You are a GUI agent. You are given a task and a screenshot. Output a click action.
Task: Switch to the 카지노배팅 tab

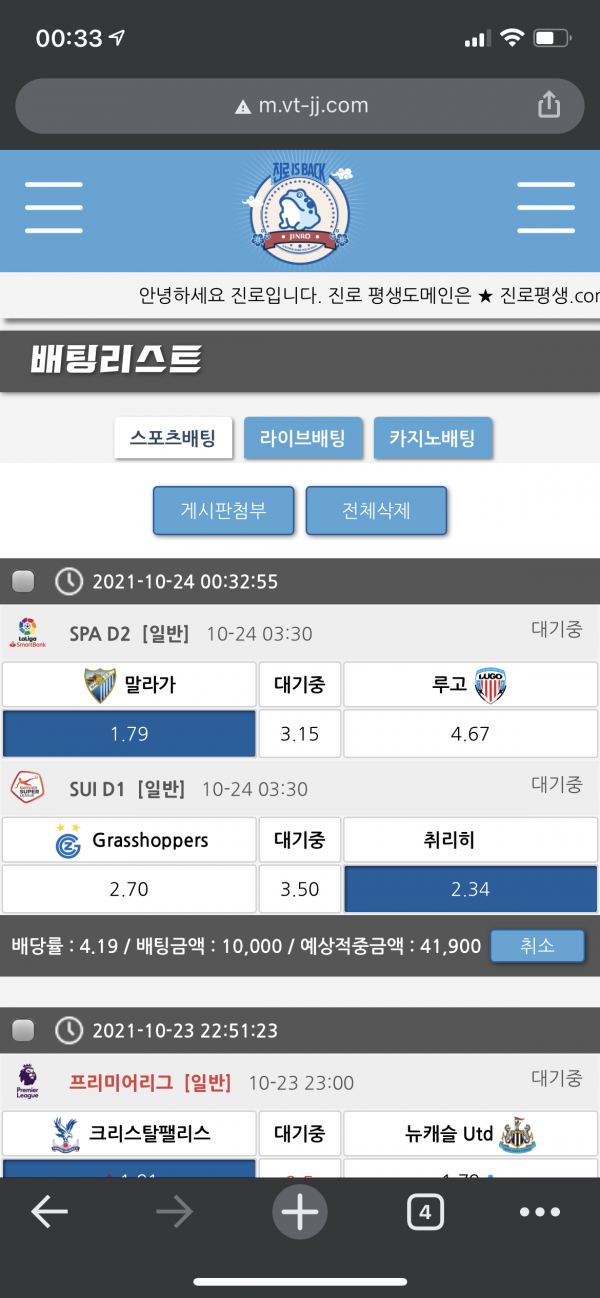[x=433, y=438]
